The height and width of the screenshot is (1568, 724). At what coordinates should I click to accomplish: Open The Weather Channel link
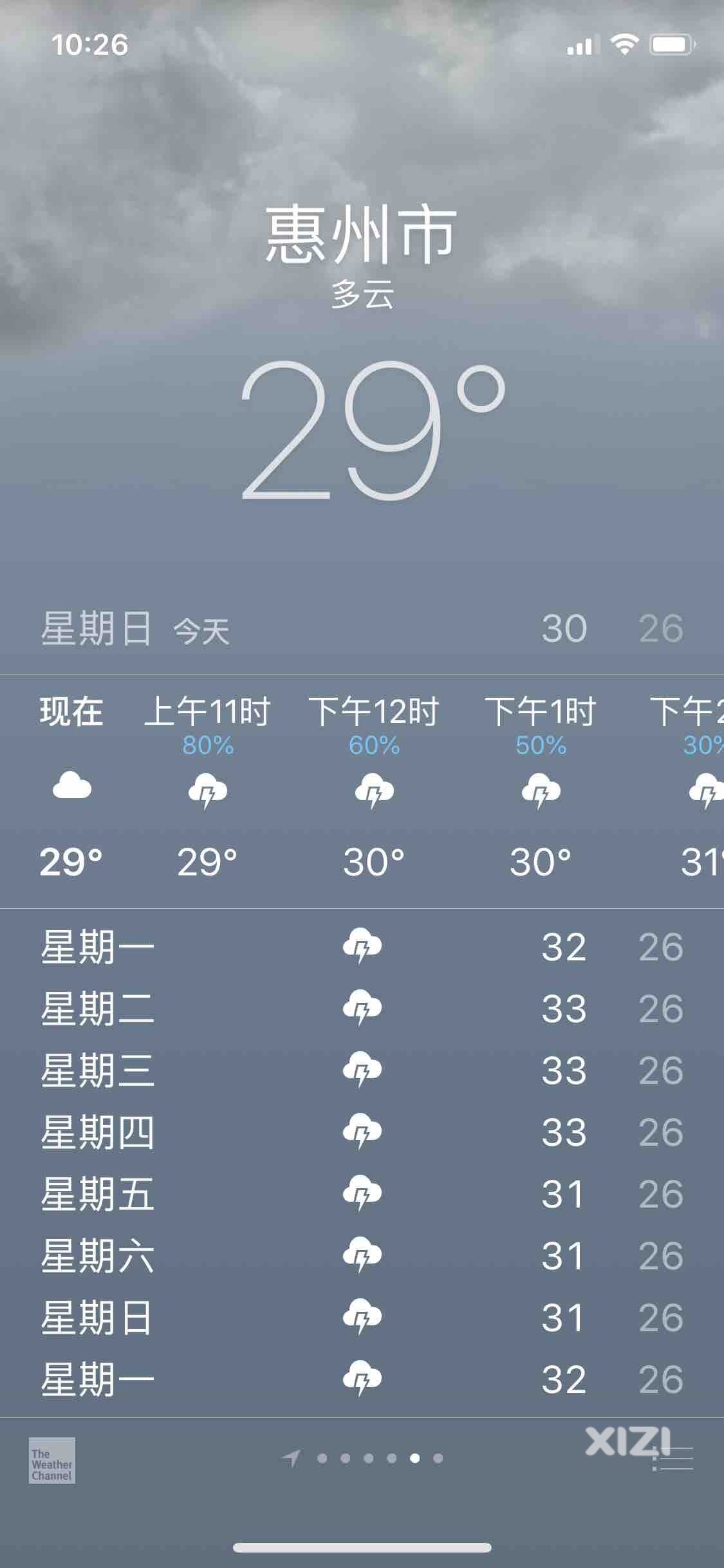click(51, 1461)
